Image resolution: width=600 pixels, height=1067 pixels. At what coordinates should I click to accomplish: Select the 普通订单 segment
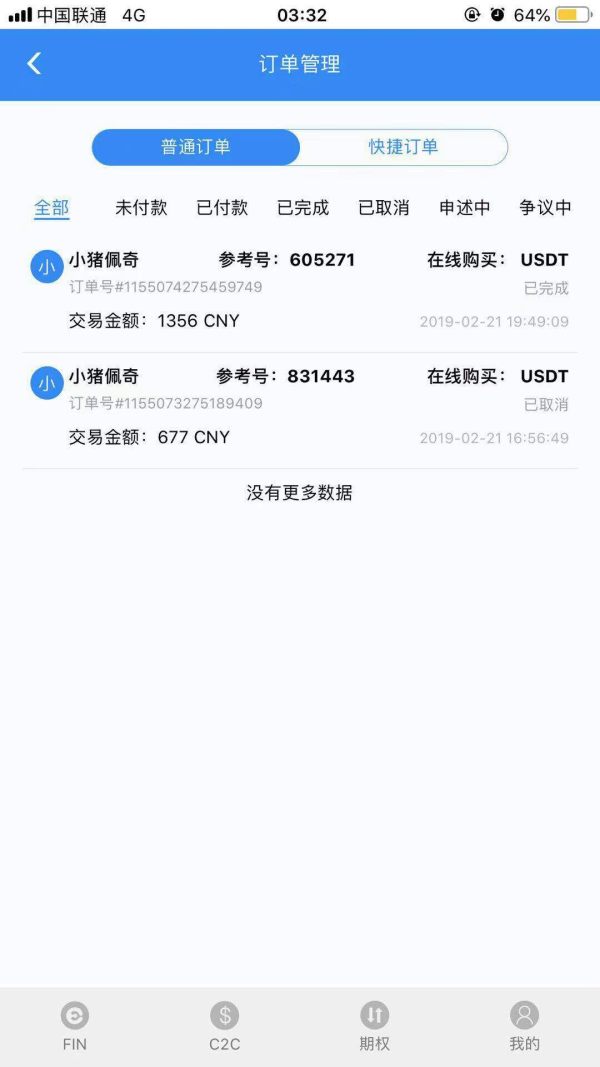click(196, 147)
